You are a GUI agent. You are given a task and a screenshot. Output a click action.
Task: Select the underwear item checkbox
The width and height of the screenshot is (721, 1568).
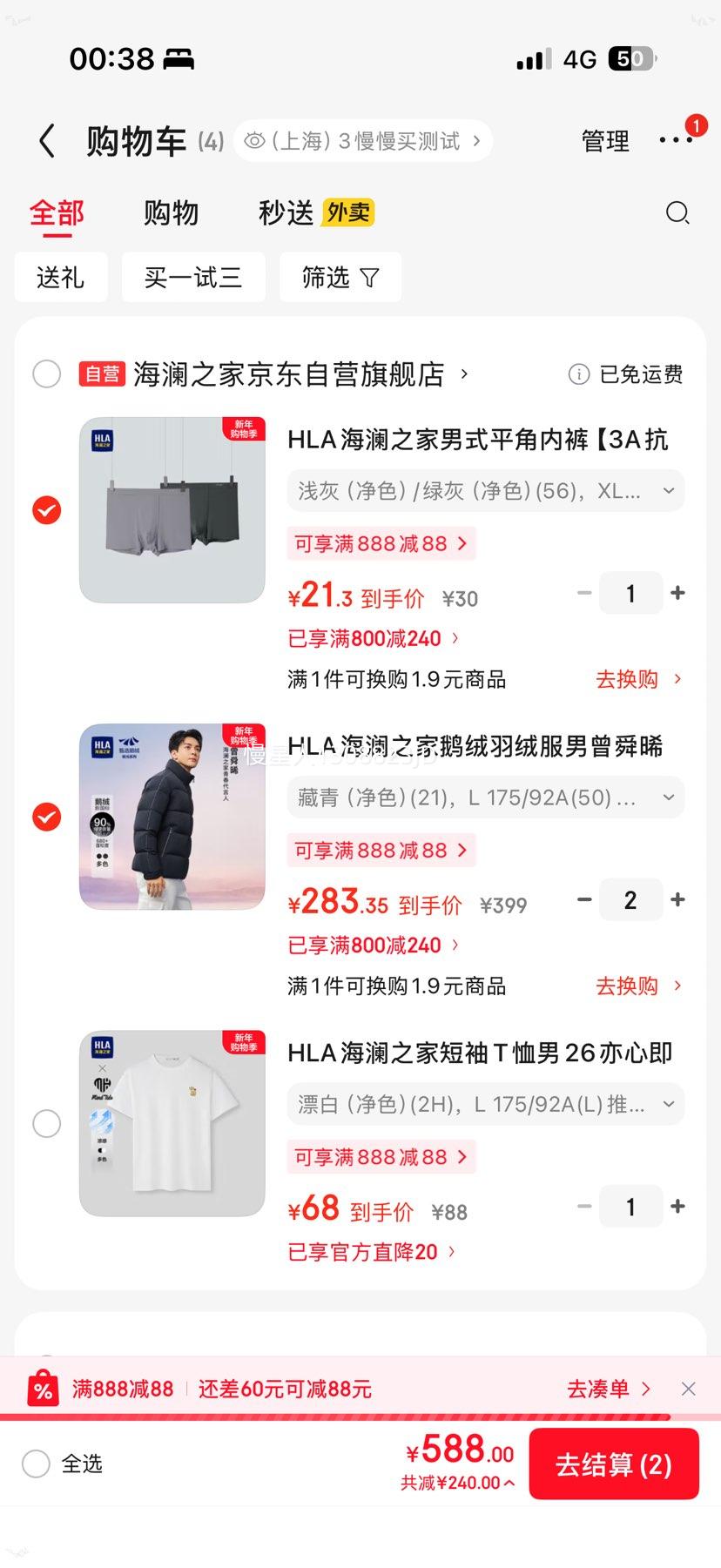click(x=47, y=510)
